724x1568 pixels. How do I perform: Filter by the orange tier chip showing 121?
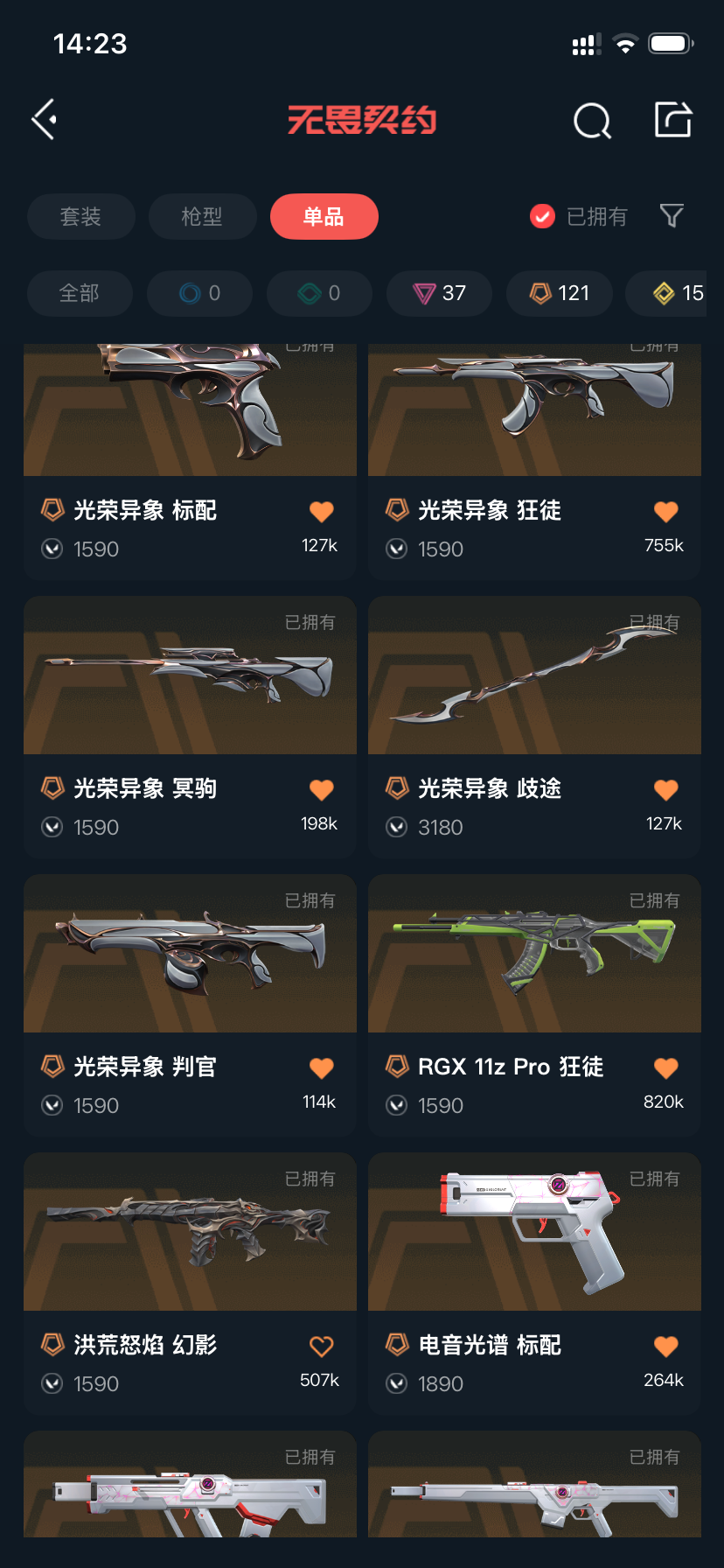pyautogui.click(x=560, y=293)
